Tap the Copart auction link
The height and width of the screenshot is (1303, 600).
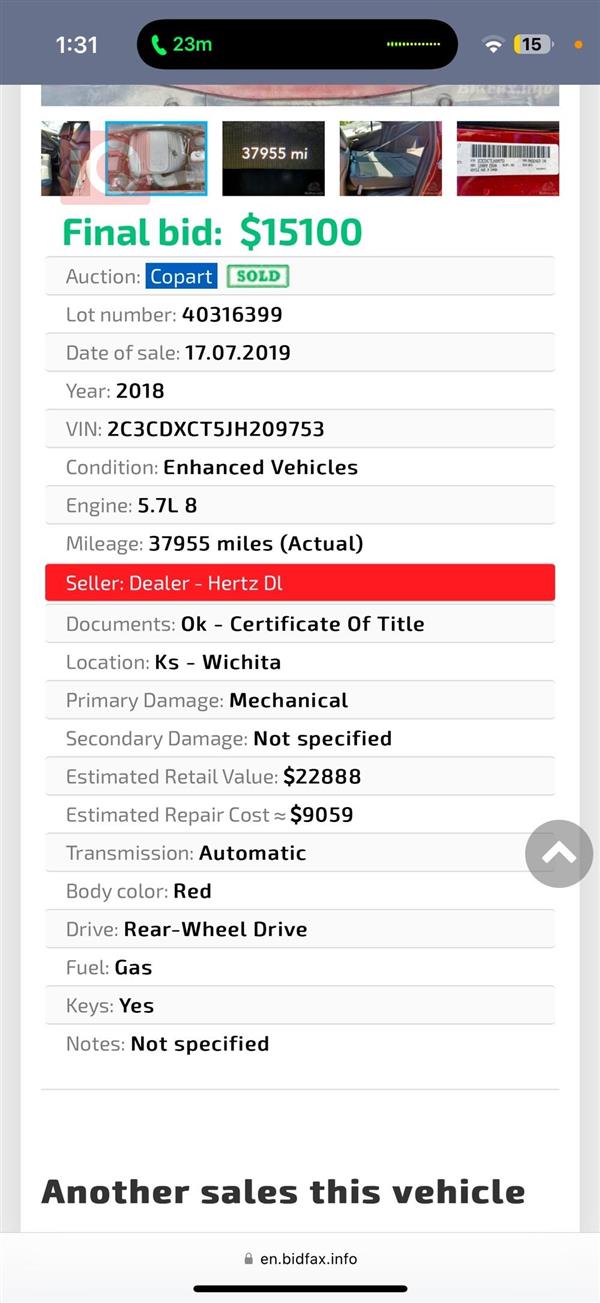point(182,277)
